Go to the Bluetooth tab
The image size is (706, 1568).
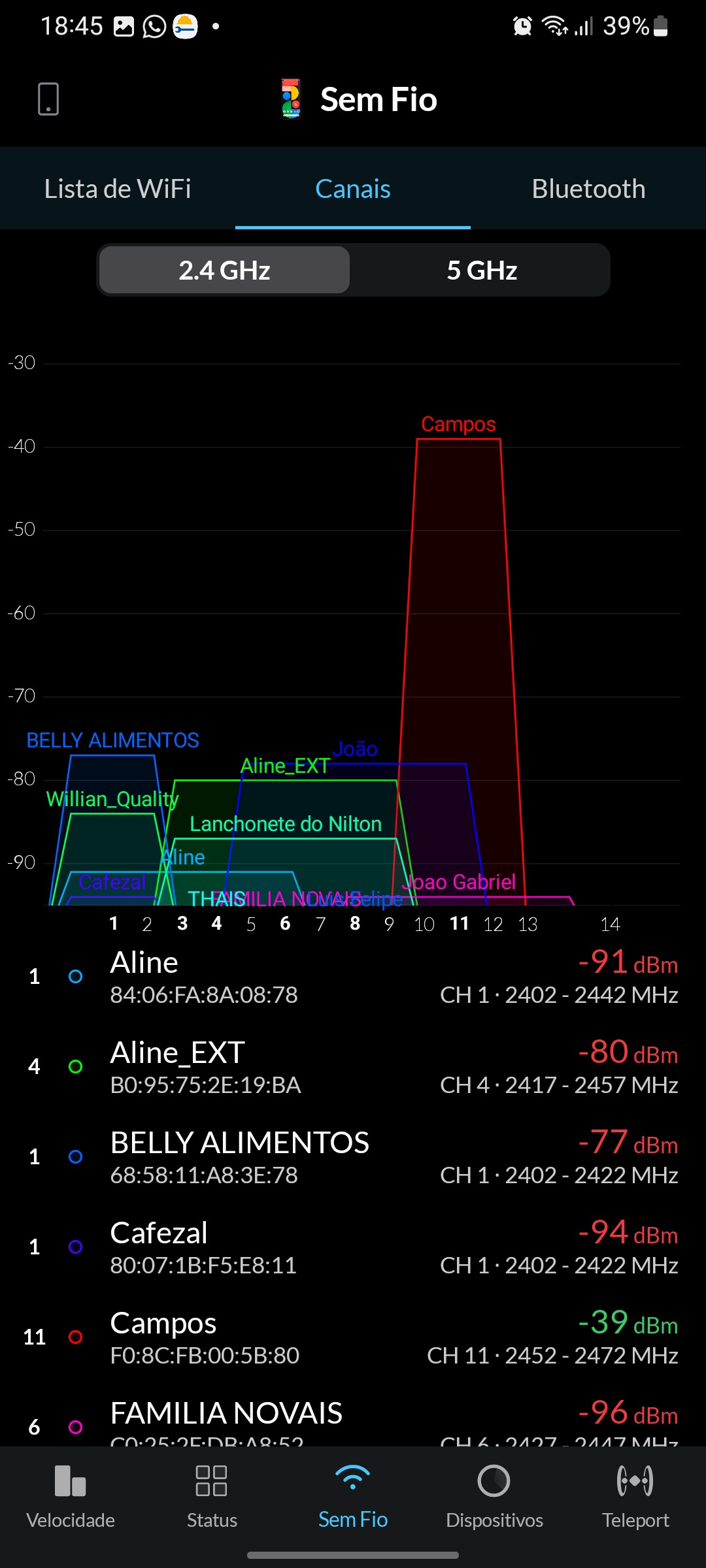click(x=588, y=189)
